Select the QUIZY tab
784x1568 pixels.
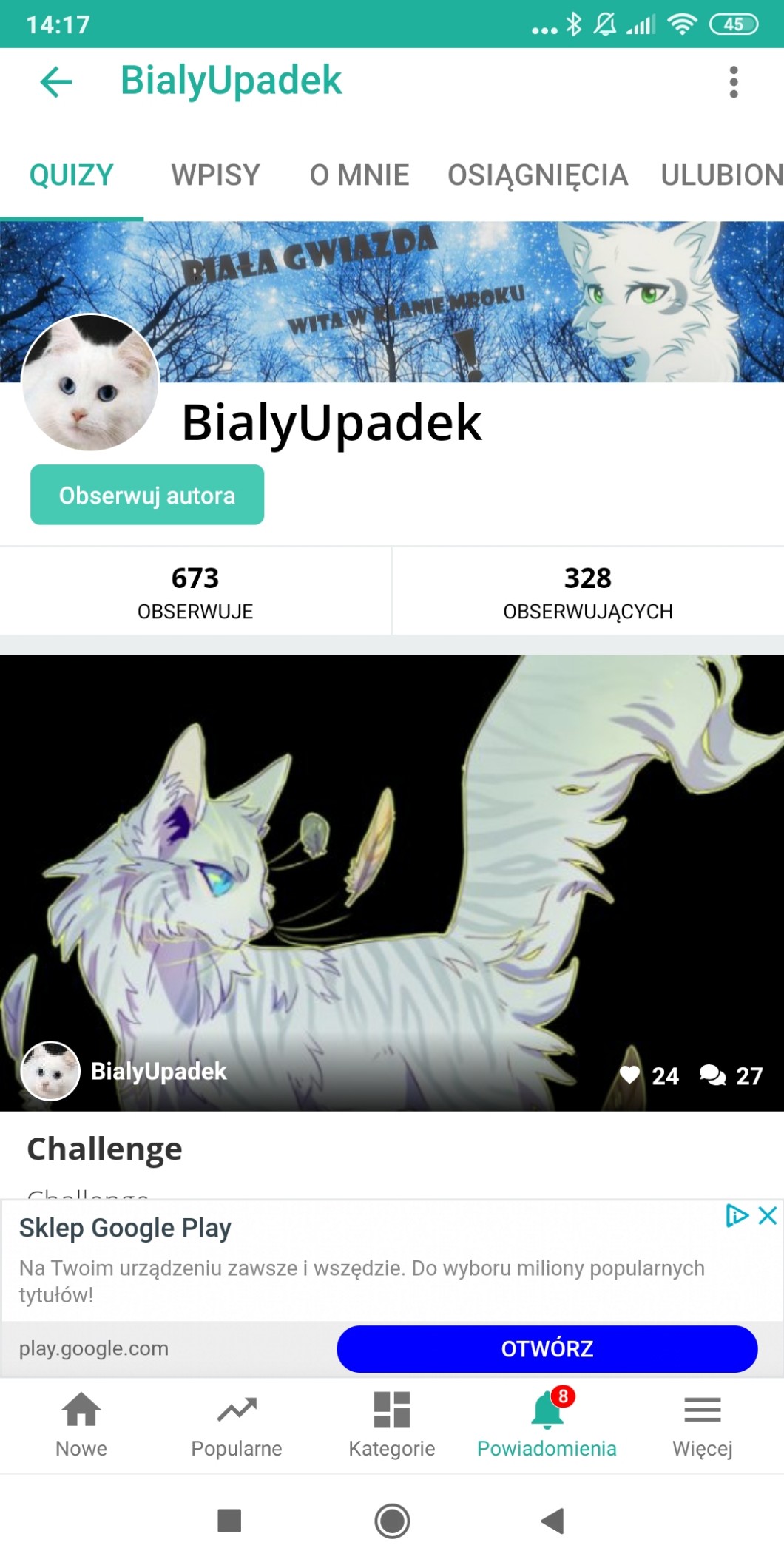coord(71,175)
